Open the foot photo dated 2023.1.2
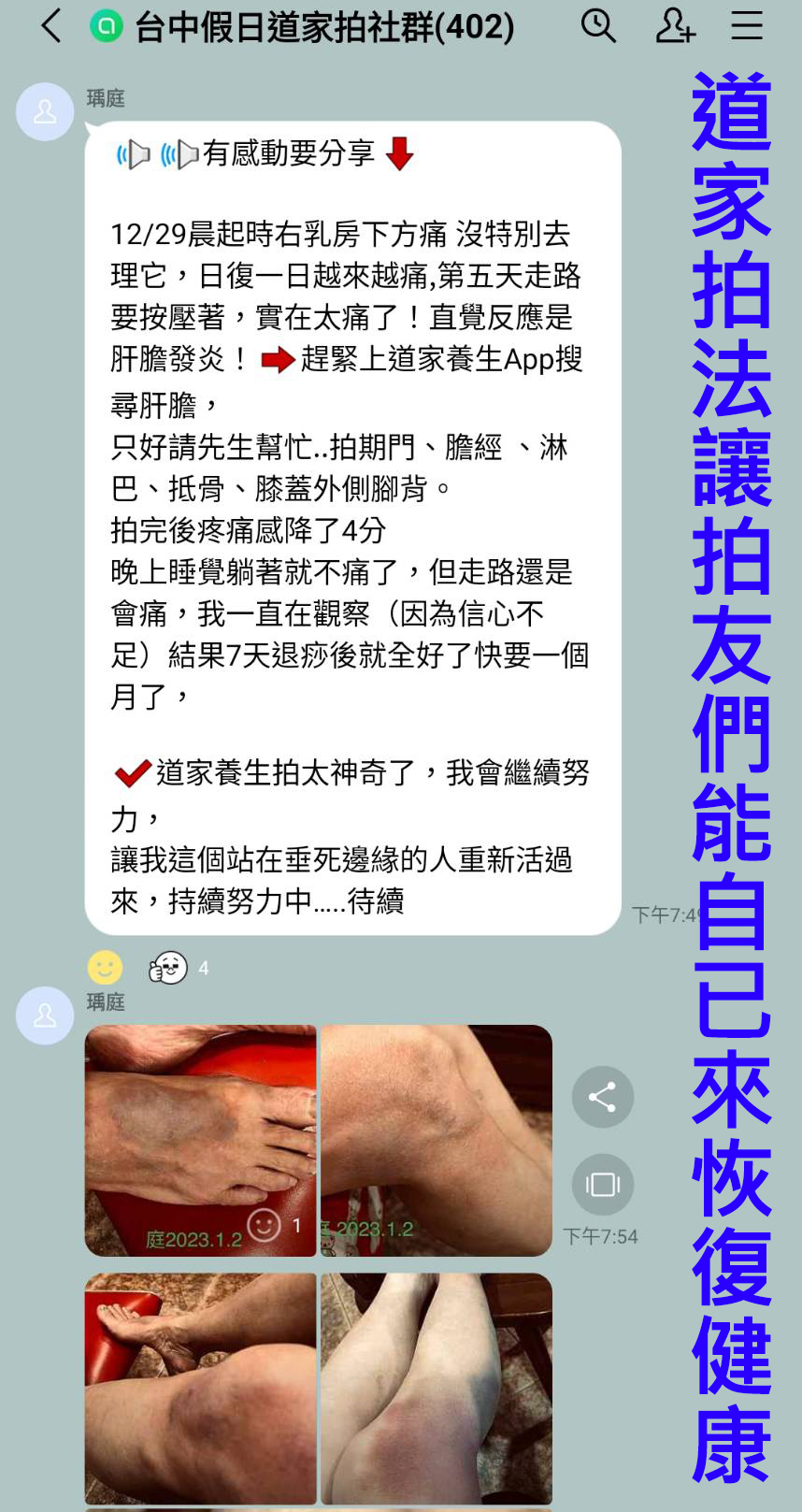 tap(200, 1139)
